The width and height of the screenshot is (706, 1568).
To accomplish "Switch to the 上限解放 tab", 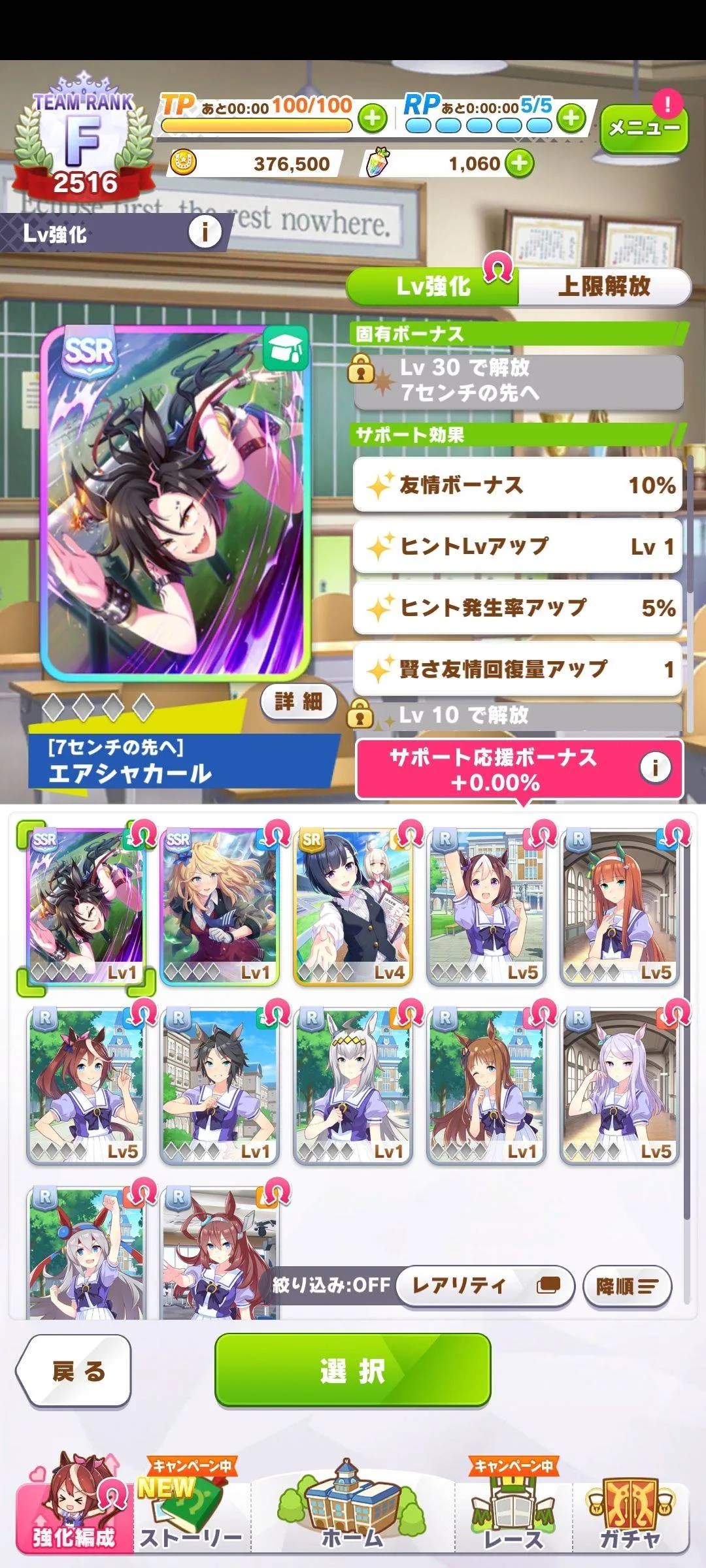I will click(603, 286).
